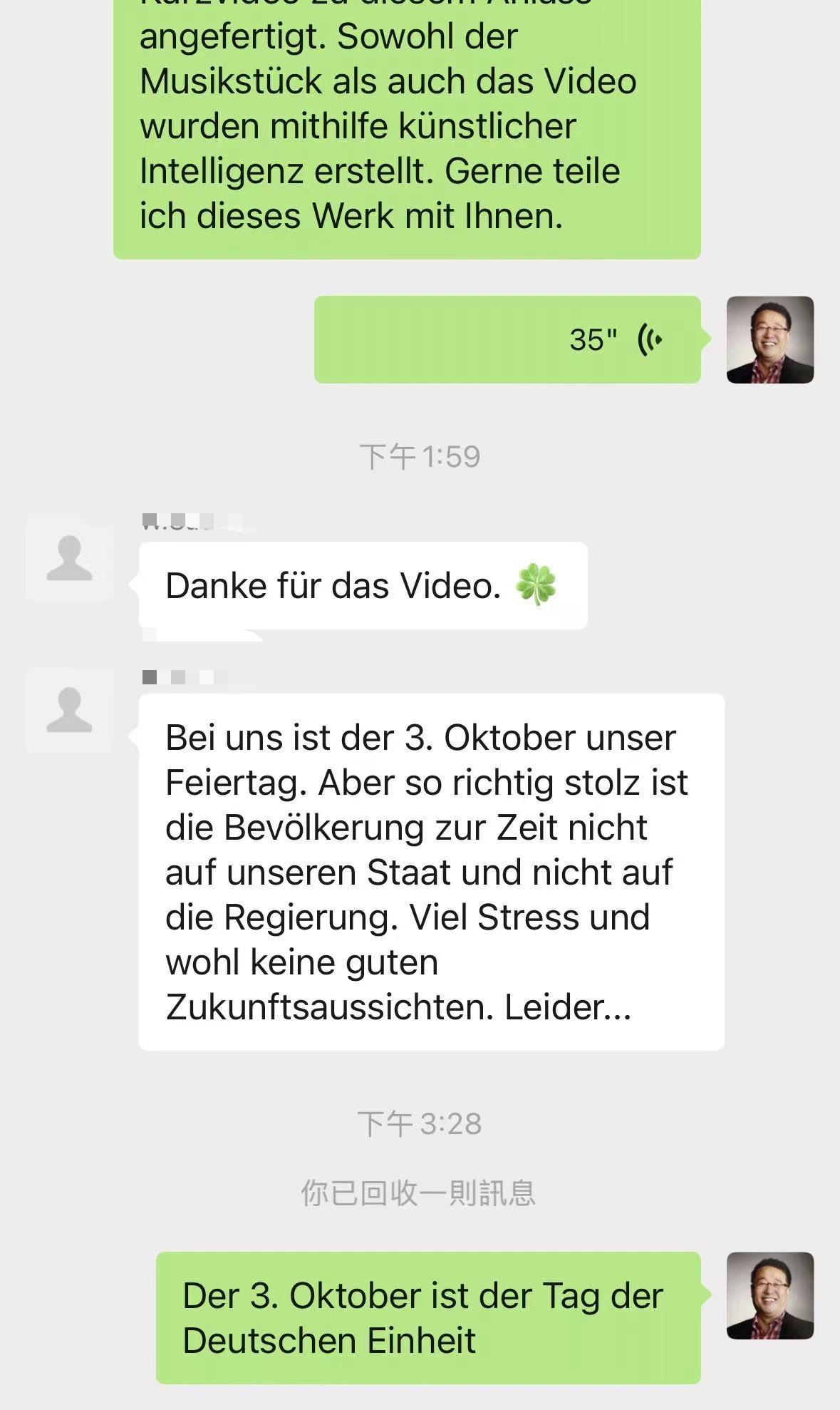The width and height of the screenshot is (840, 1410).
Task: Open avatar next to the '3. Oktober unser Feiertag' message
Action: [69, 710]
